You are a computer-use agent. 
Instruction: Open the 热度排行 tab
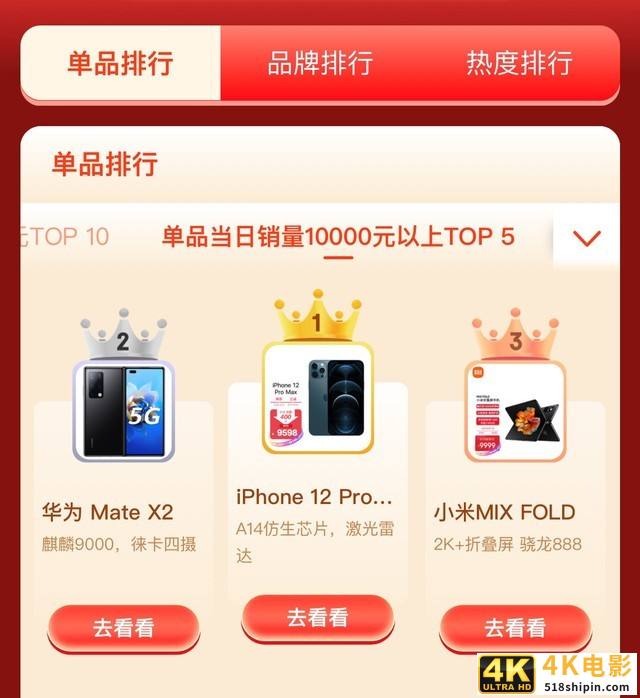tap(519, 63)
